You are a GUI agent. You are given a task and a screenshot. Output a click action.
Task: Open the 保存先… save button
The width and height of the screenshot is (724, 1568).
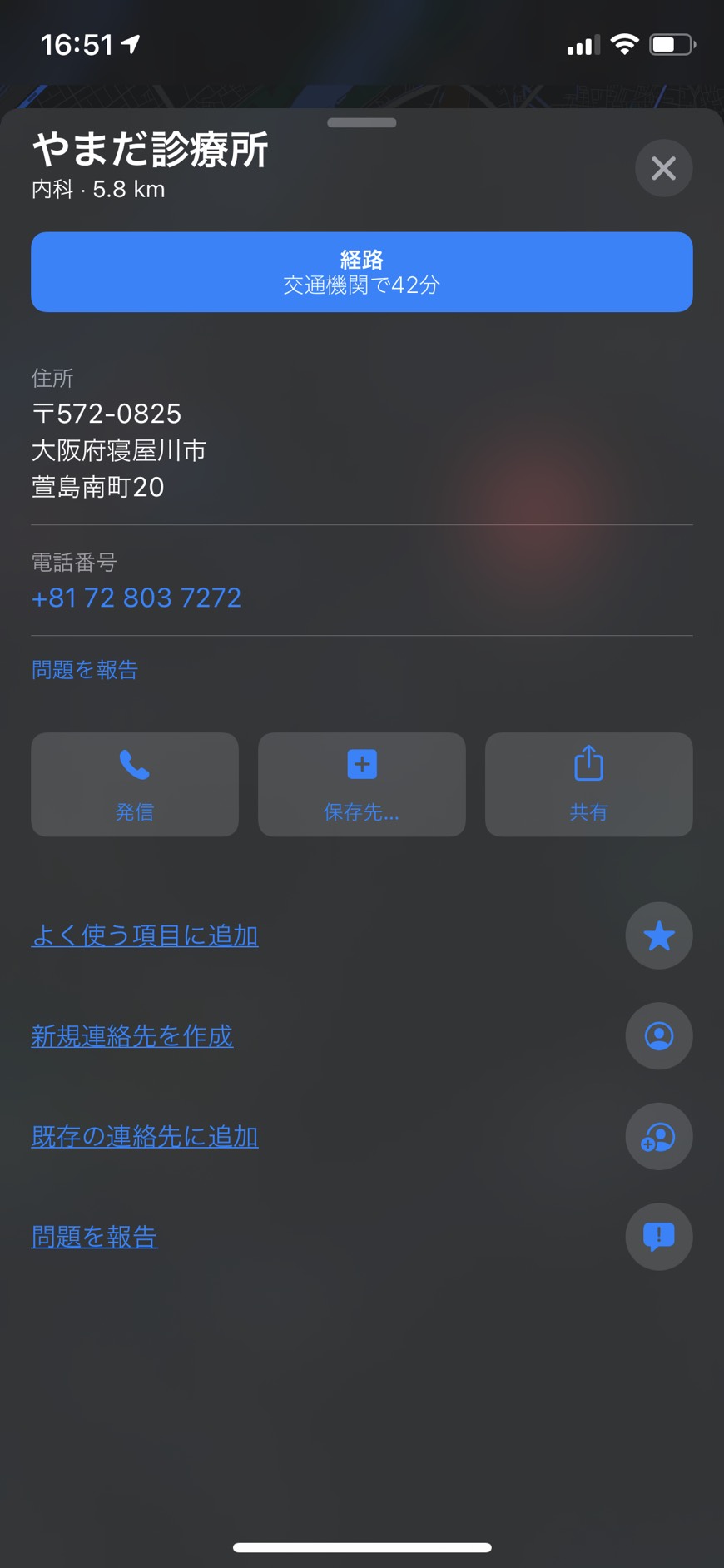[x=362, y=784]
